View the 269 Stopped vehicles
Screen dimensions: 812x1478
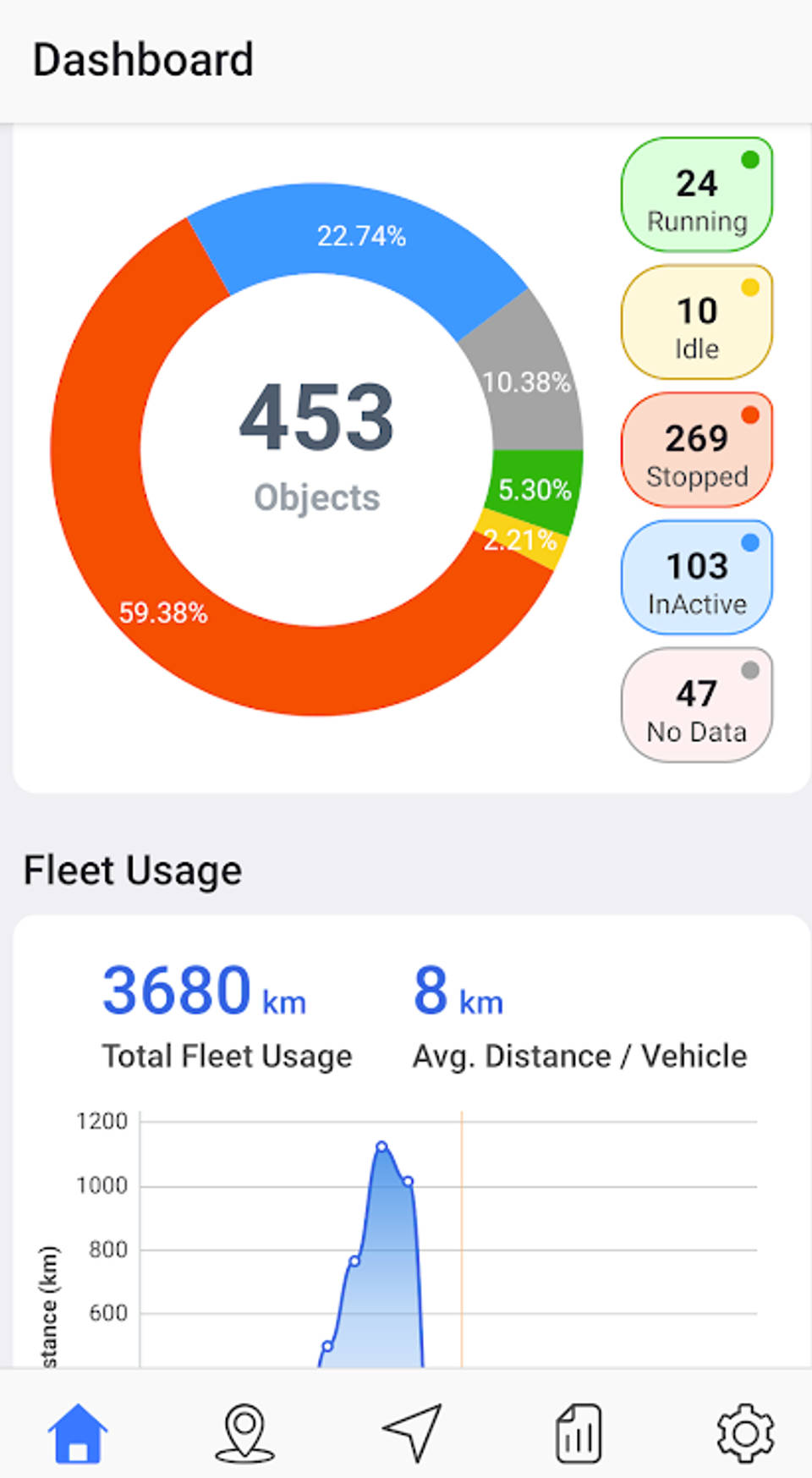[x=696, y=451]
